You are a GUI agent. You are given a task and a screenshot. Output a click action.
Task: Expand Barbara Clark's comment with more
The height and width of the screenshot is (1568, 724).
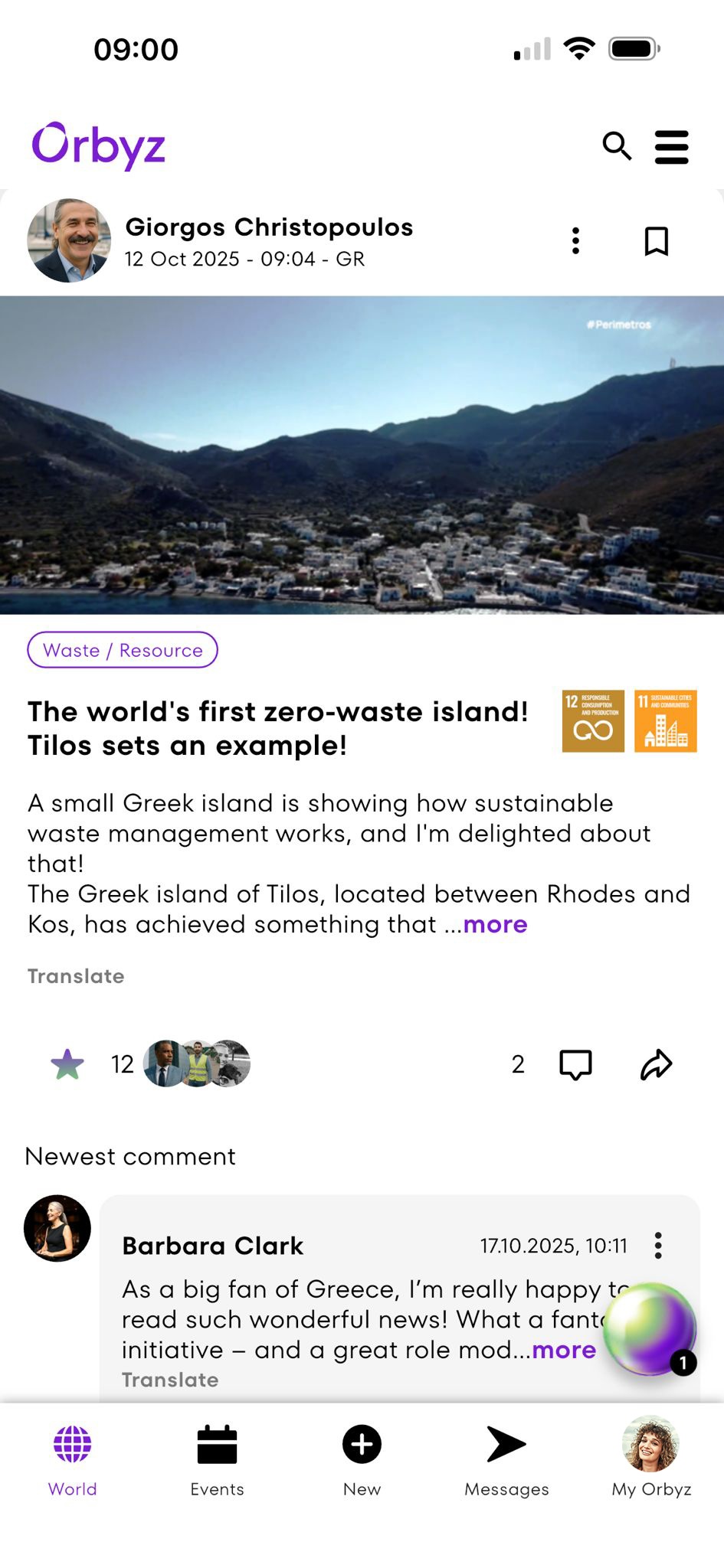point(564,1350)
